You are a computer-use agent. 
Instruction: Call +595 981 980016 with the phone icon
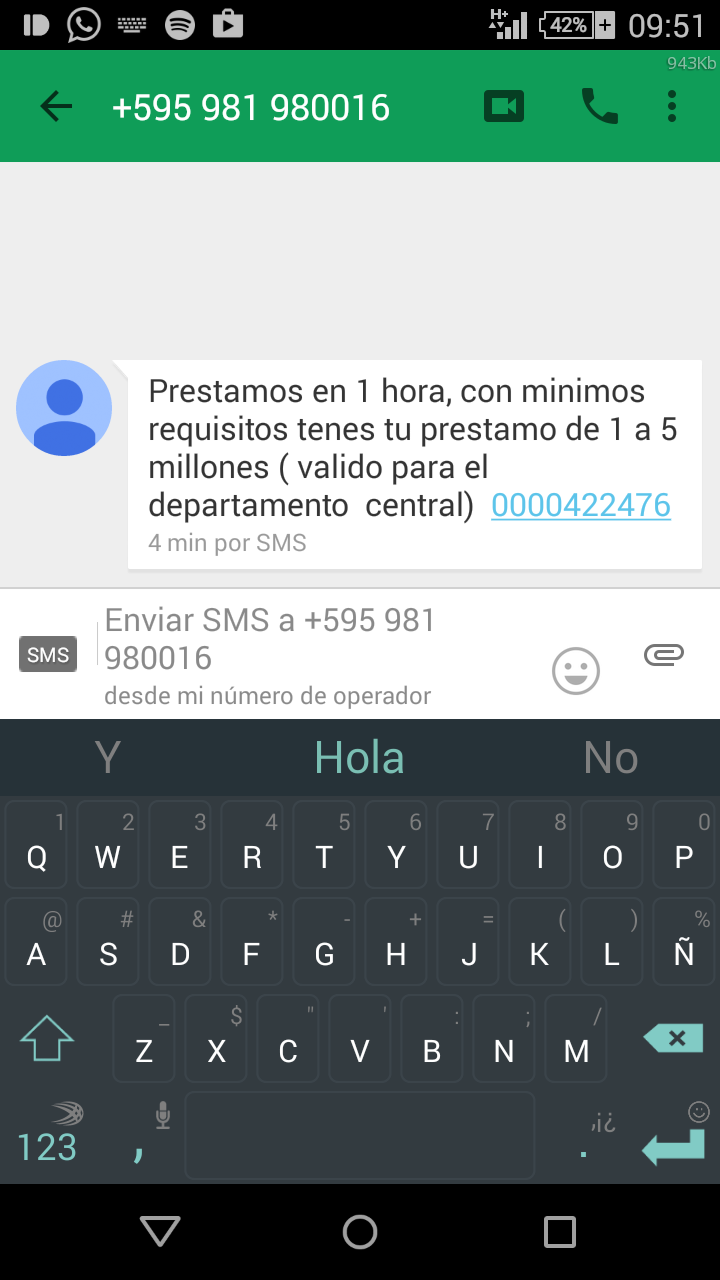[x=599, y=106]
